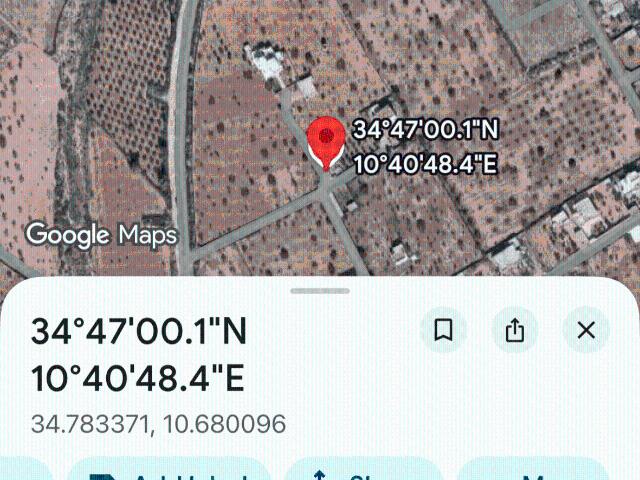Image resolution: width=640 pixels, height=480 pixels.
Task: Save this dropped pin with the bookmark icon
Action: point(443,330)
